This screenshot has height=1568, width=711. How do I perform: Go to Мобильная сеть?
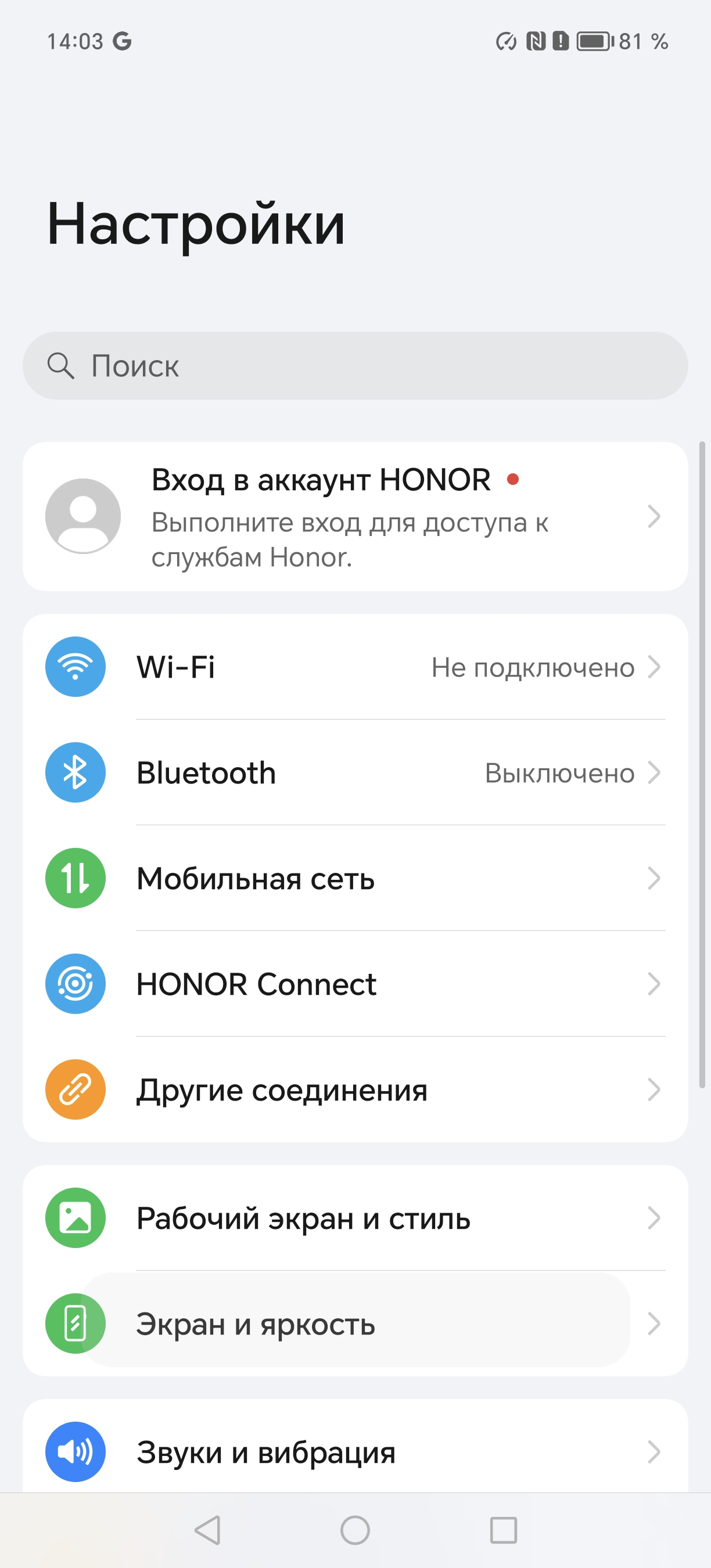tap(355, 878)
